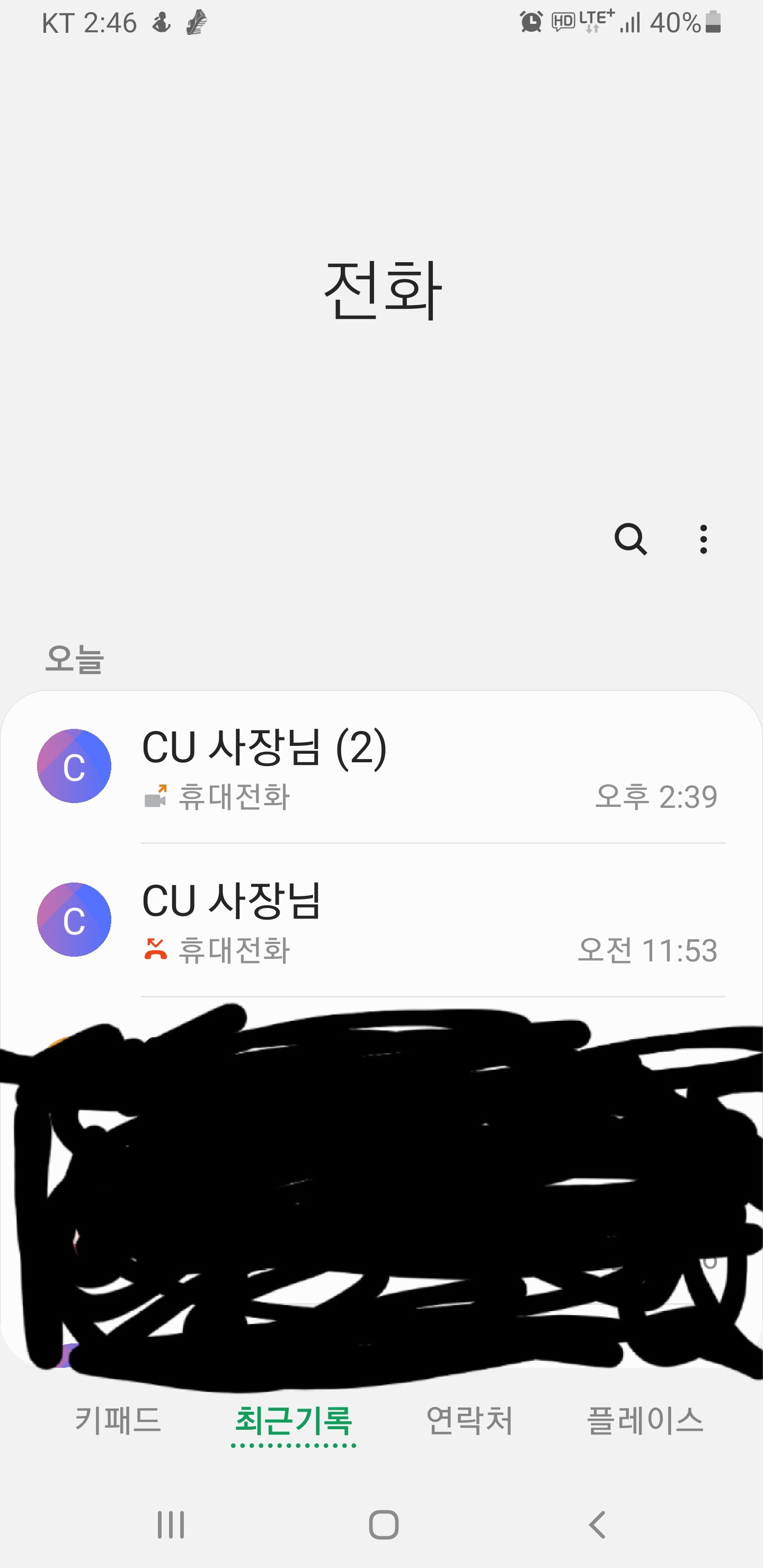Open the more options menu
Viewport: 763px width, 1568px height.
coord(703,539)
